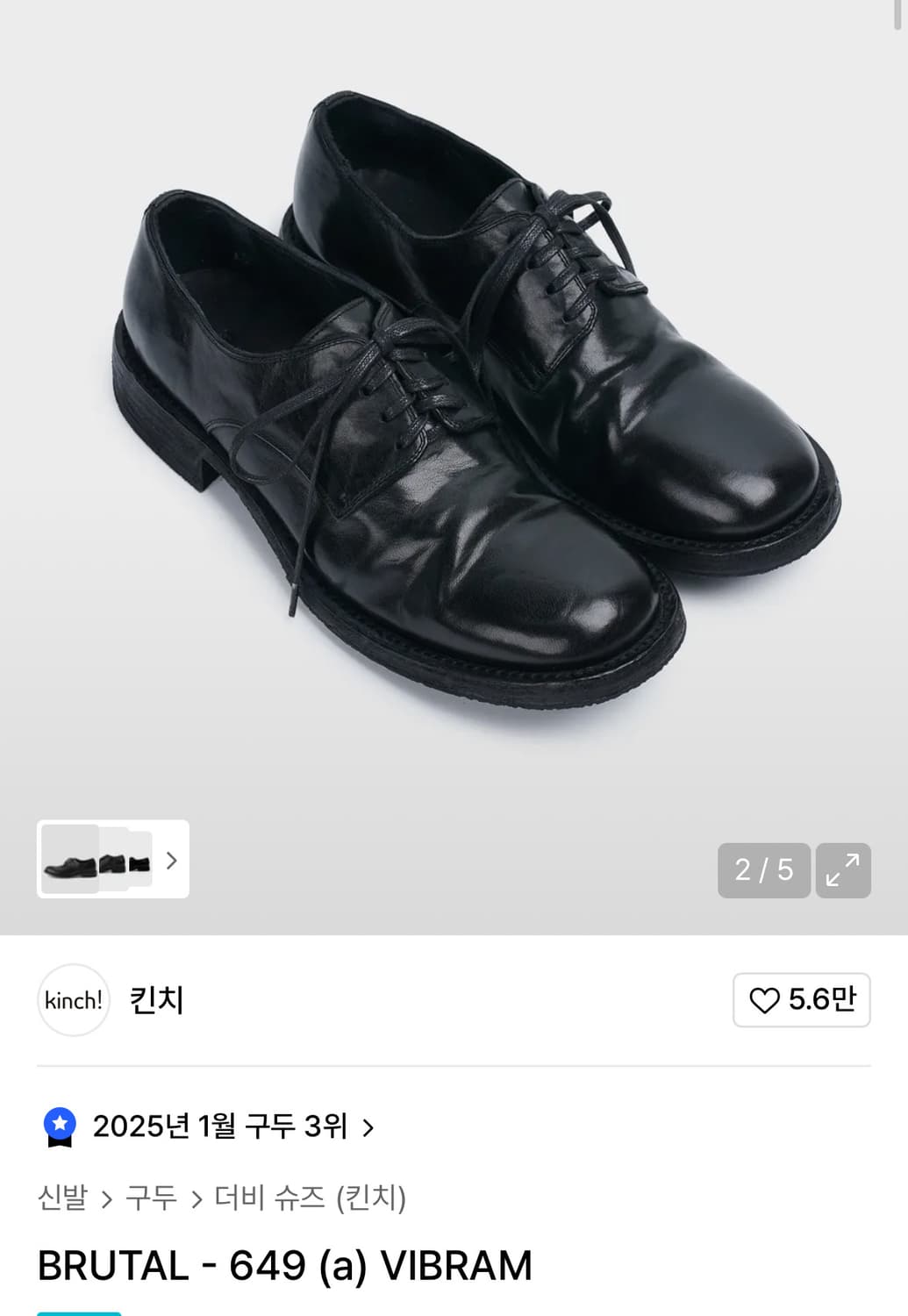Open the fullscreen image expand icon
Viewport: 908px width, 1316px height.
pos(845,870)
